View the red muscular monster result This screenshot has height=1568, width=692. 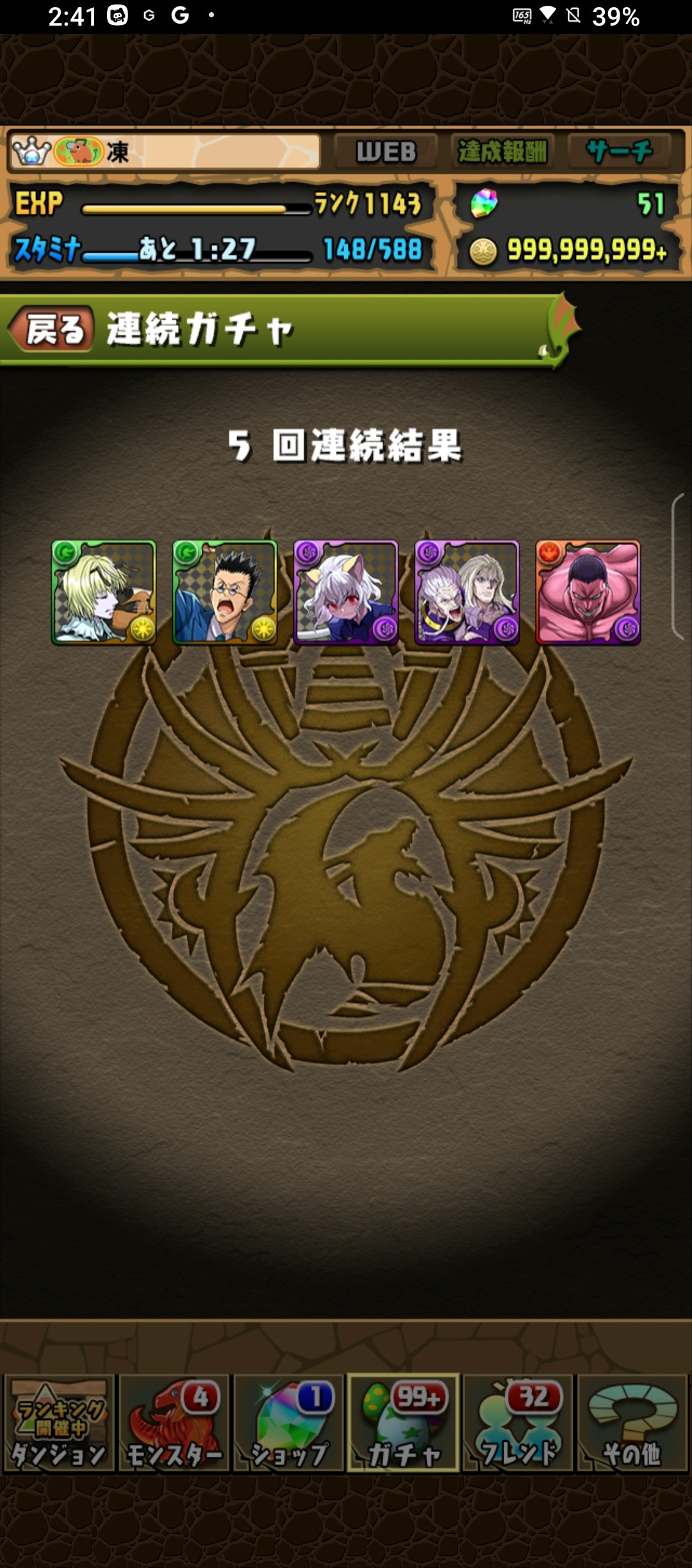coord(588,592)
